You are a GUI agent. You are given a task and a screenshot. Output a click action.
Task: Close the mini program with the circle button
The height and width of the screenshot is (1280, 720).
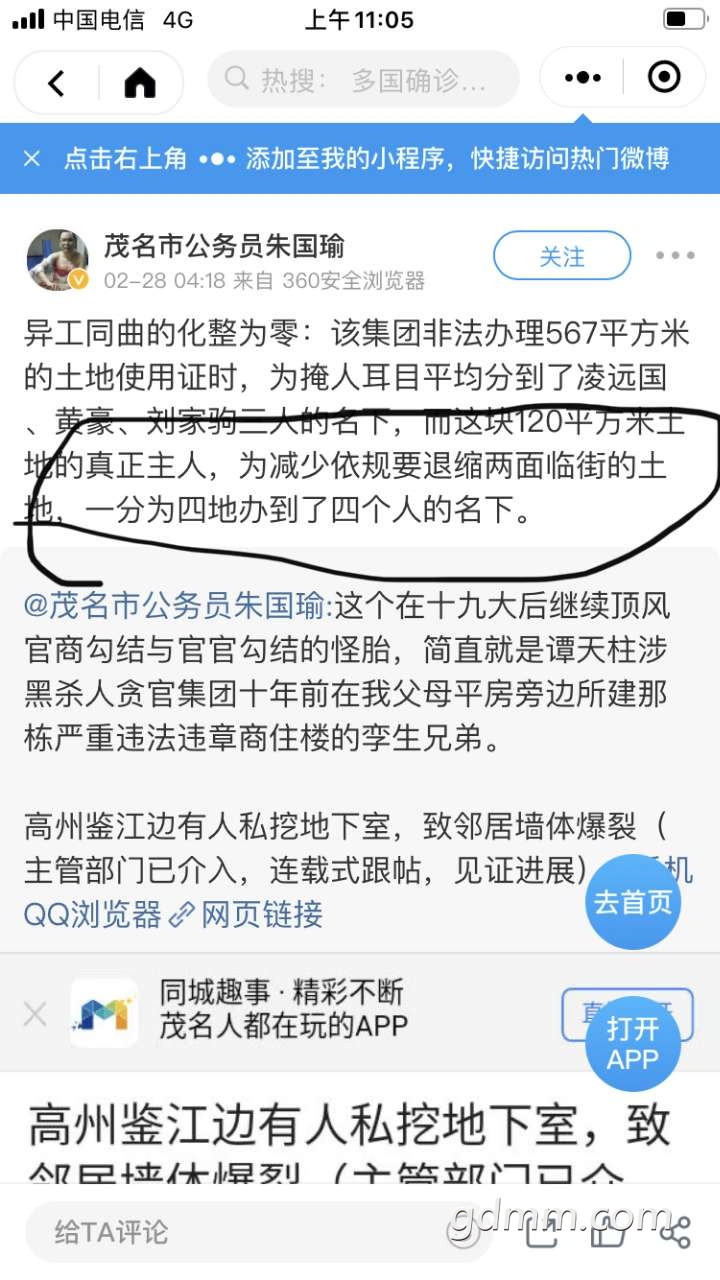[664, 78]
